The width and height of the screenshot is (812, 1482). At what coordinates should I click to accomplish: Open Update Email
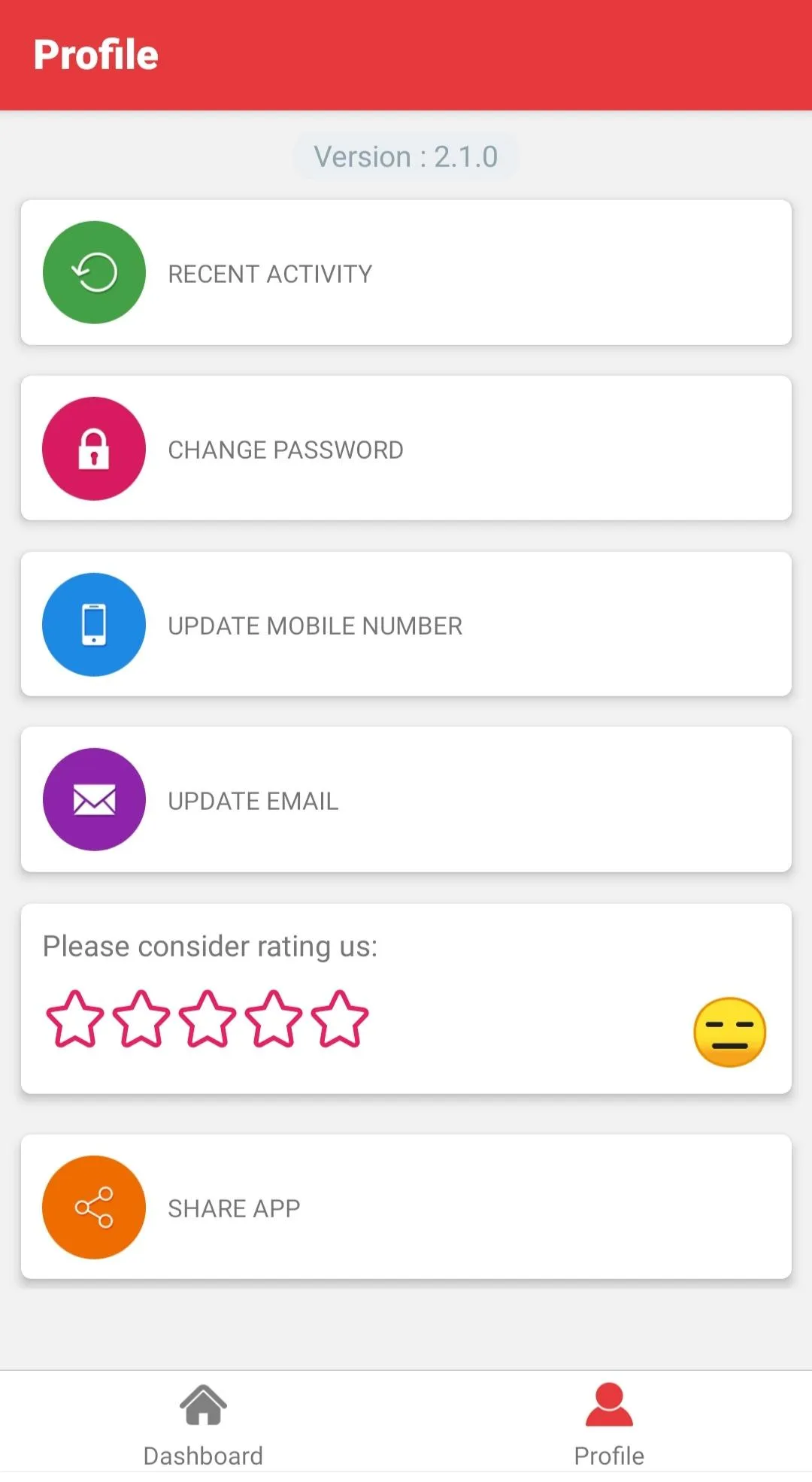click(x=406, y=799)
